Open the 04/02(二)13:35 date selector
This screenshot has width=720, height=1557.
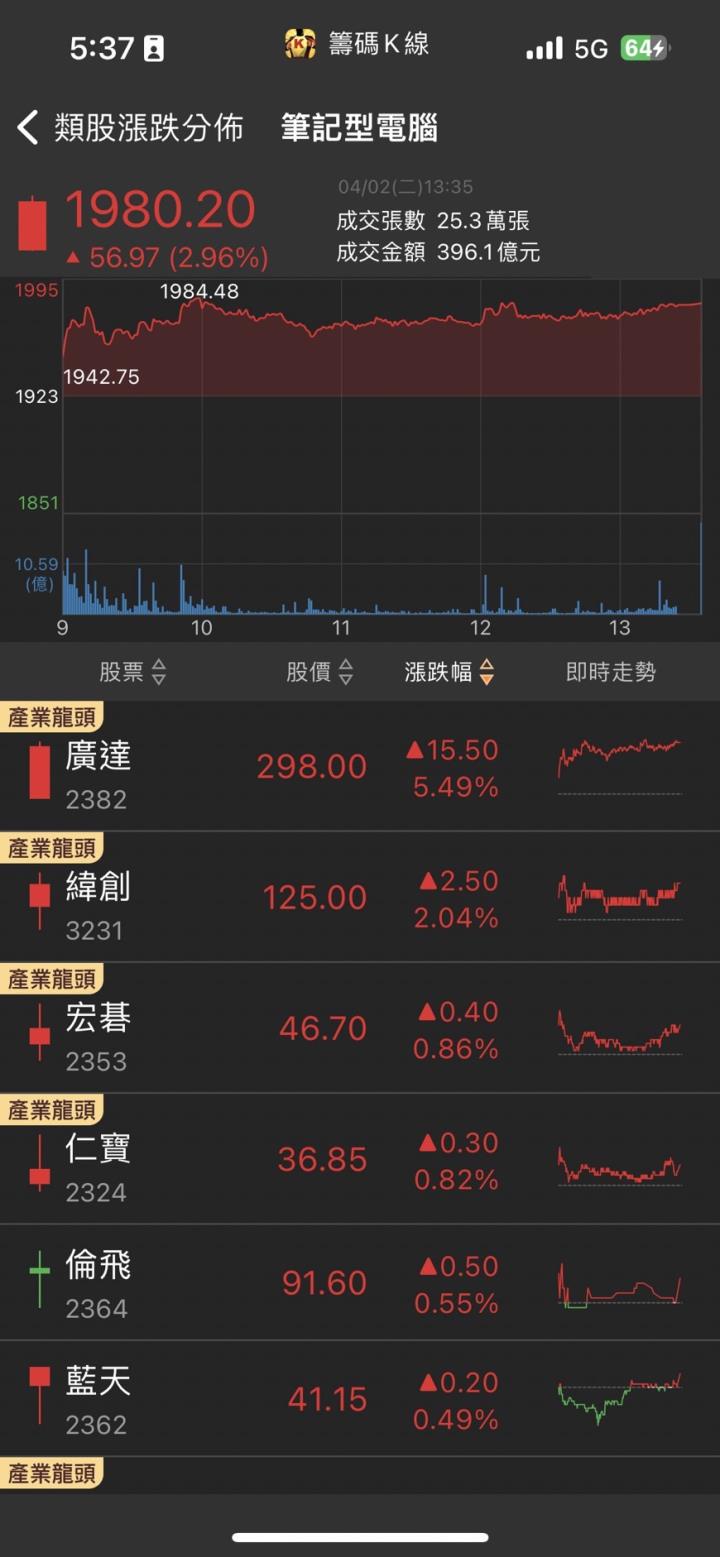400,187
